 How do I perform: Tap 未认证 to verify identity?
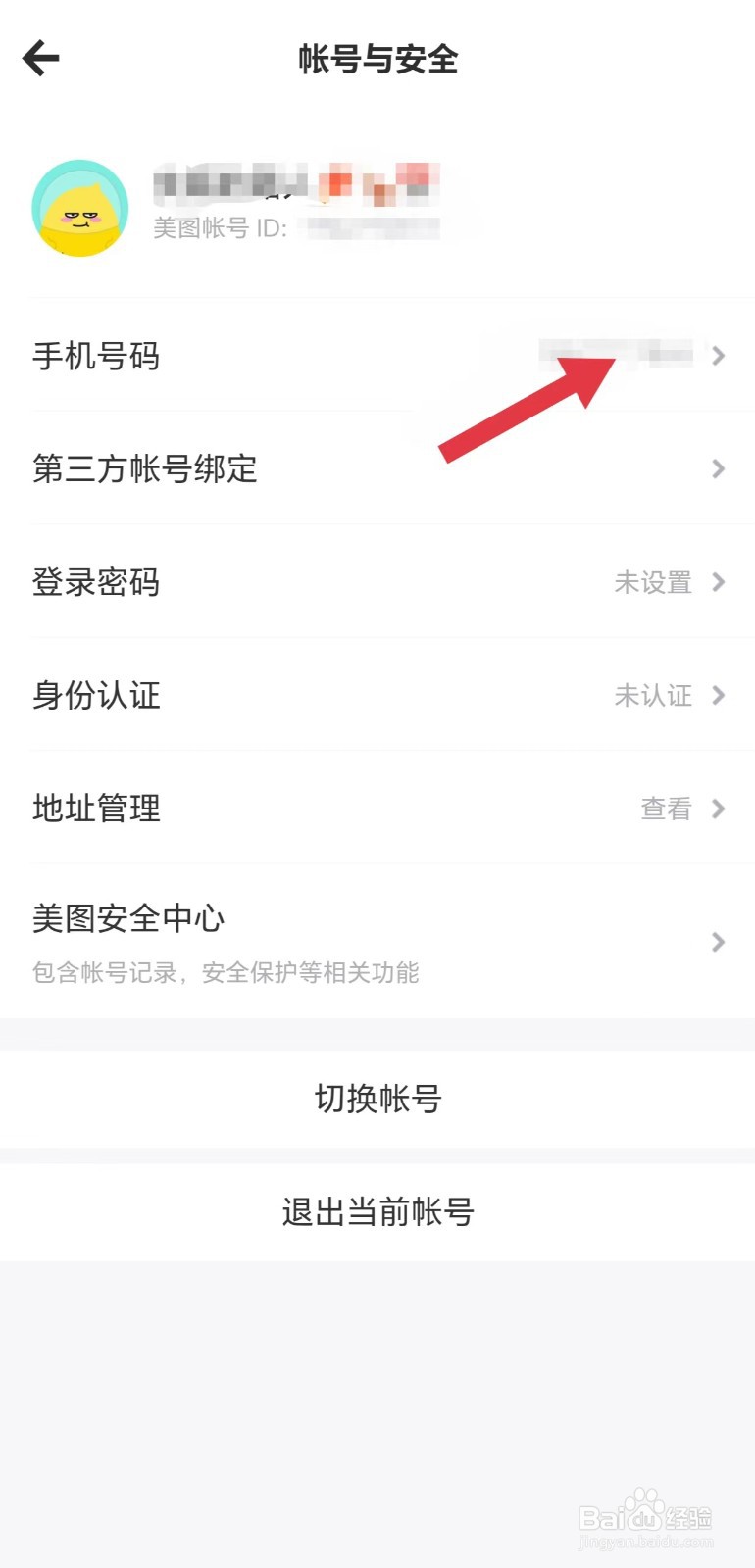(x=653, y=696)
